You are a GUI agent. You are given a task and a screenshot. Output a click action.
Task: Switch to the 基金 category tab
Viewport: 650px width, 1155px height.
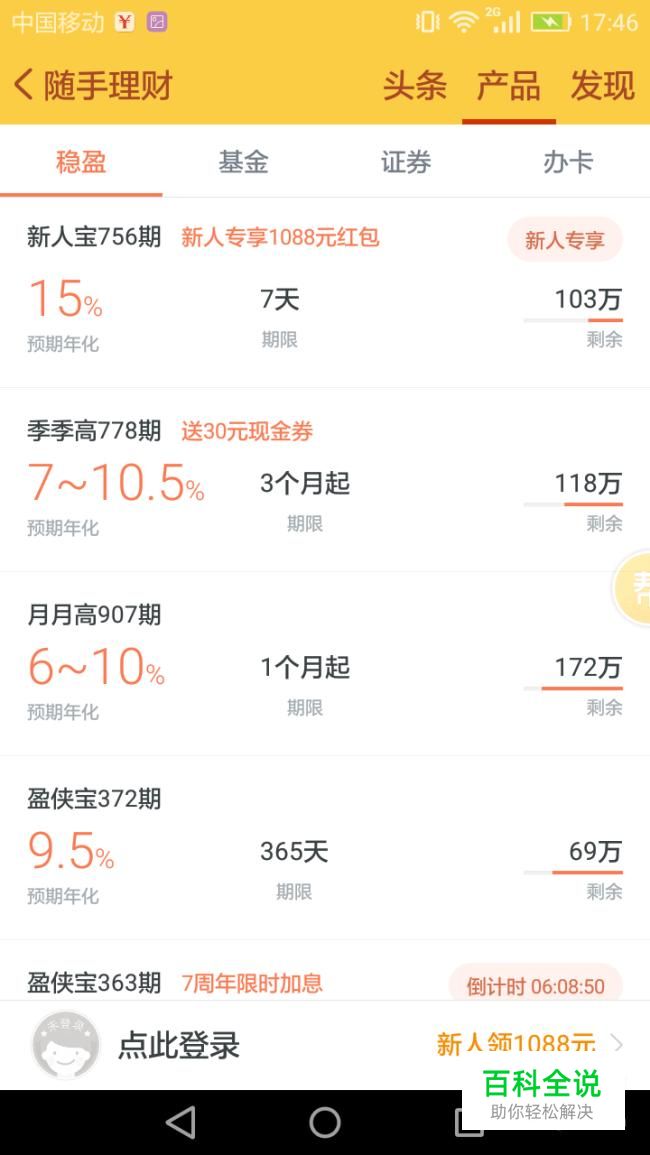pos(243,162)
